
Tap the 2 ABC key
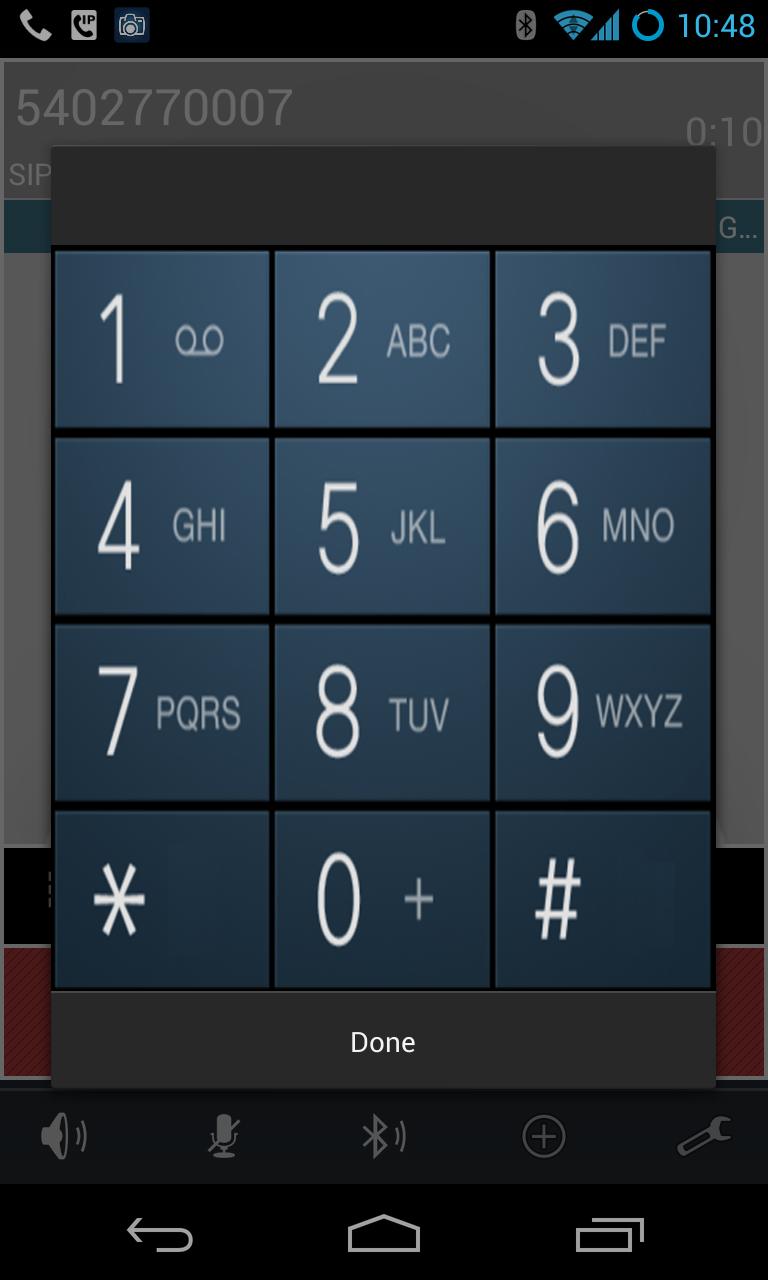point(382,340)
